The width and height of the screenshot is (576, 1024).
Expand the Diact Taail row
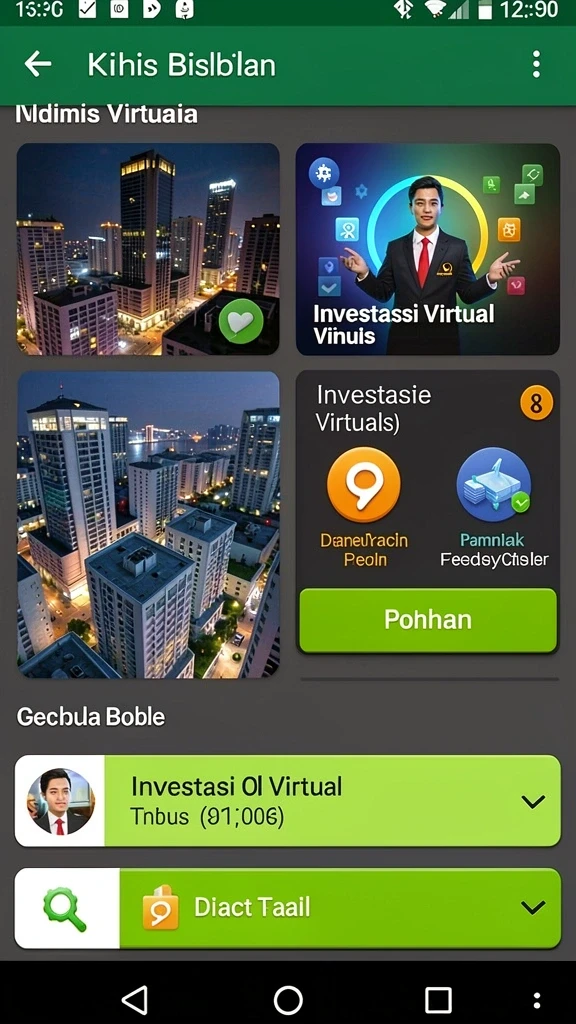click(287, 908)
